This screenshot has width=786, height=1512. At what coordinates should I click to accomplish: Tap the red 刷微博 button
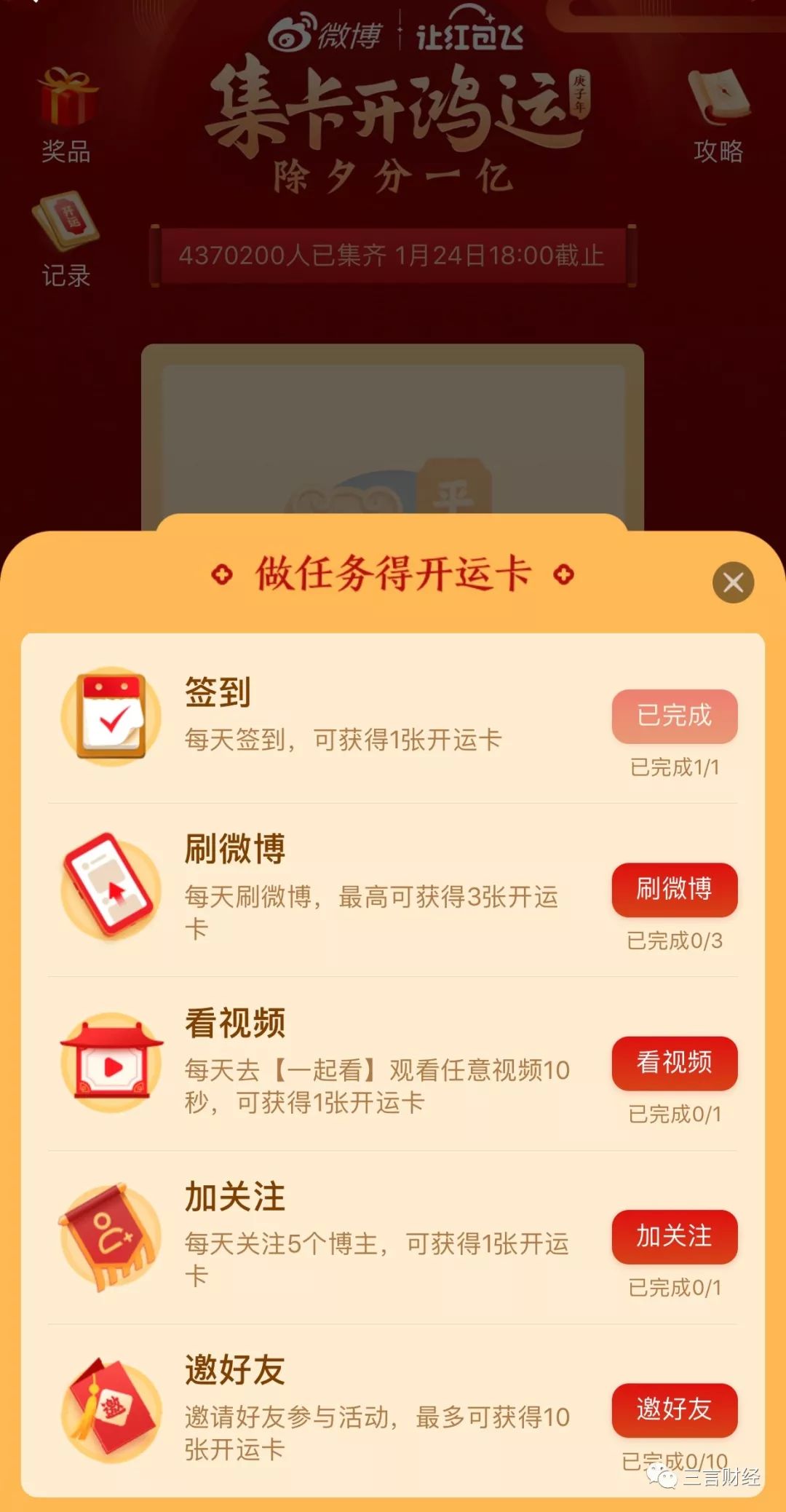click(x=674, y=889)
